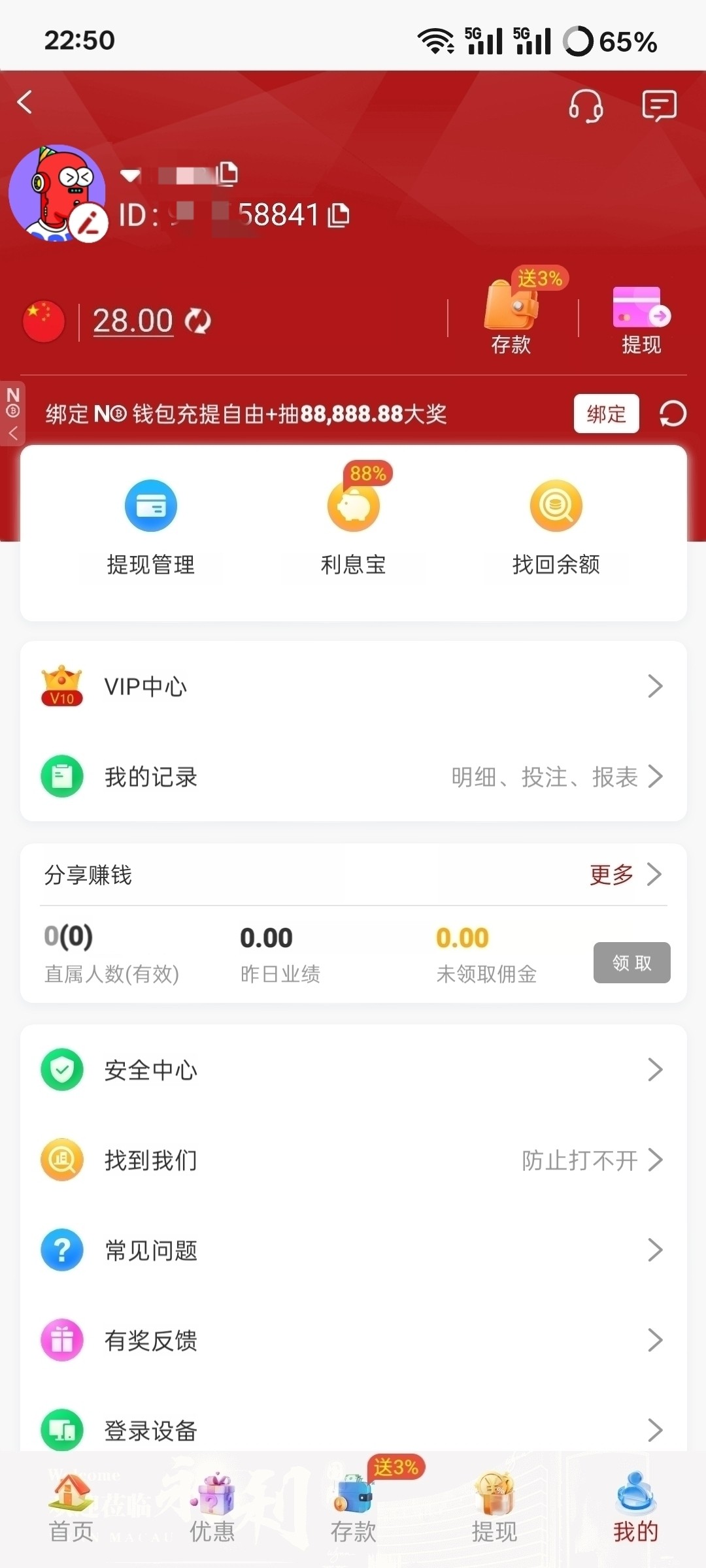This screenshot has width=706, height=1568.
Task: Edit the profile avatar
Action: click(x=89, y=223)
